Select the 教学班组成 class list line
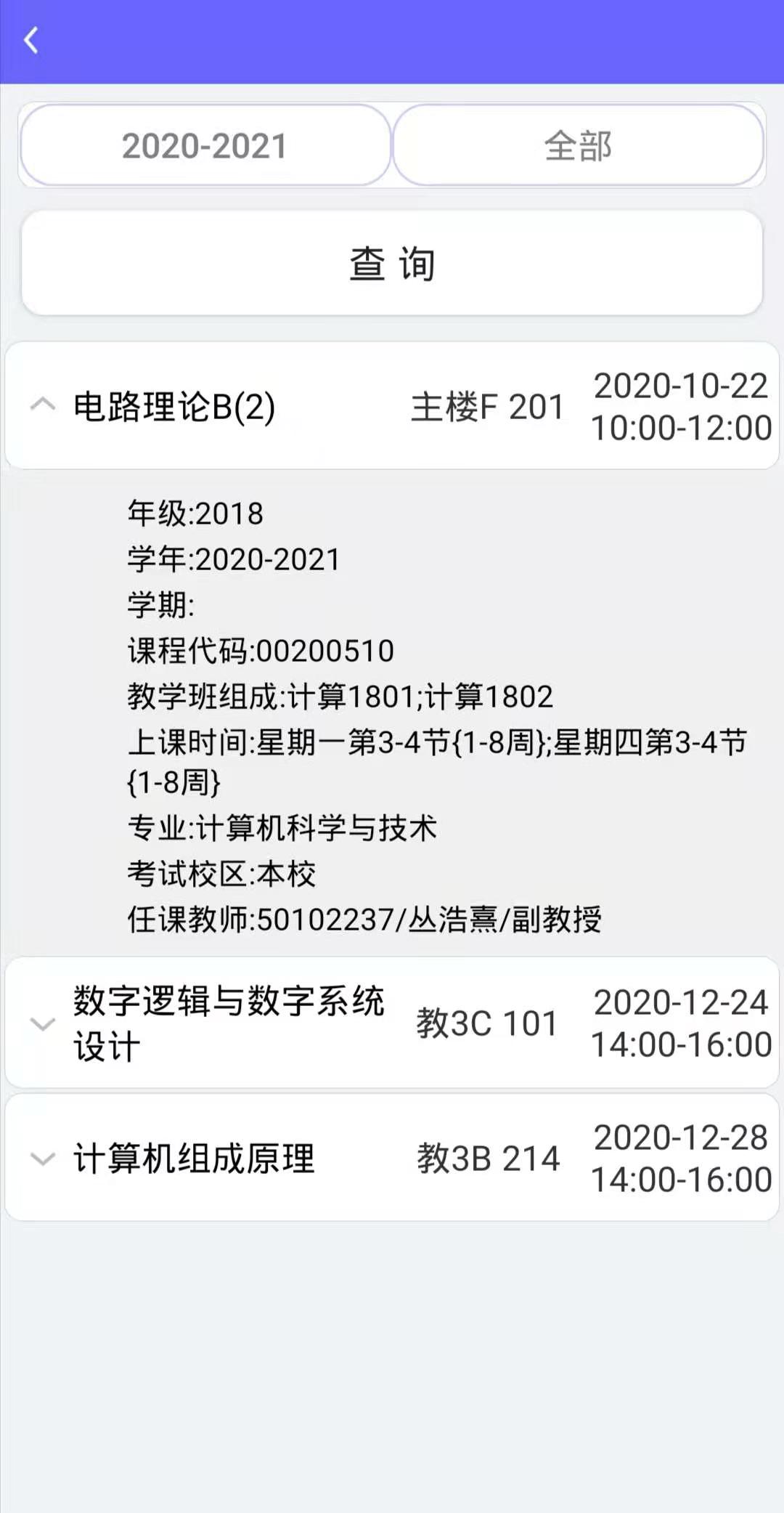784x1513 pixels. (x=341, y=697)
